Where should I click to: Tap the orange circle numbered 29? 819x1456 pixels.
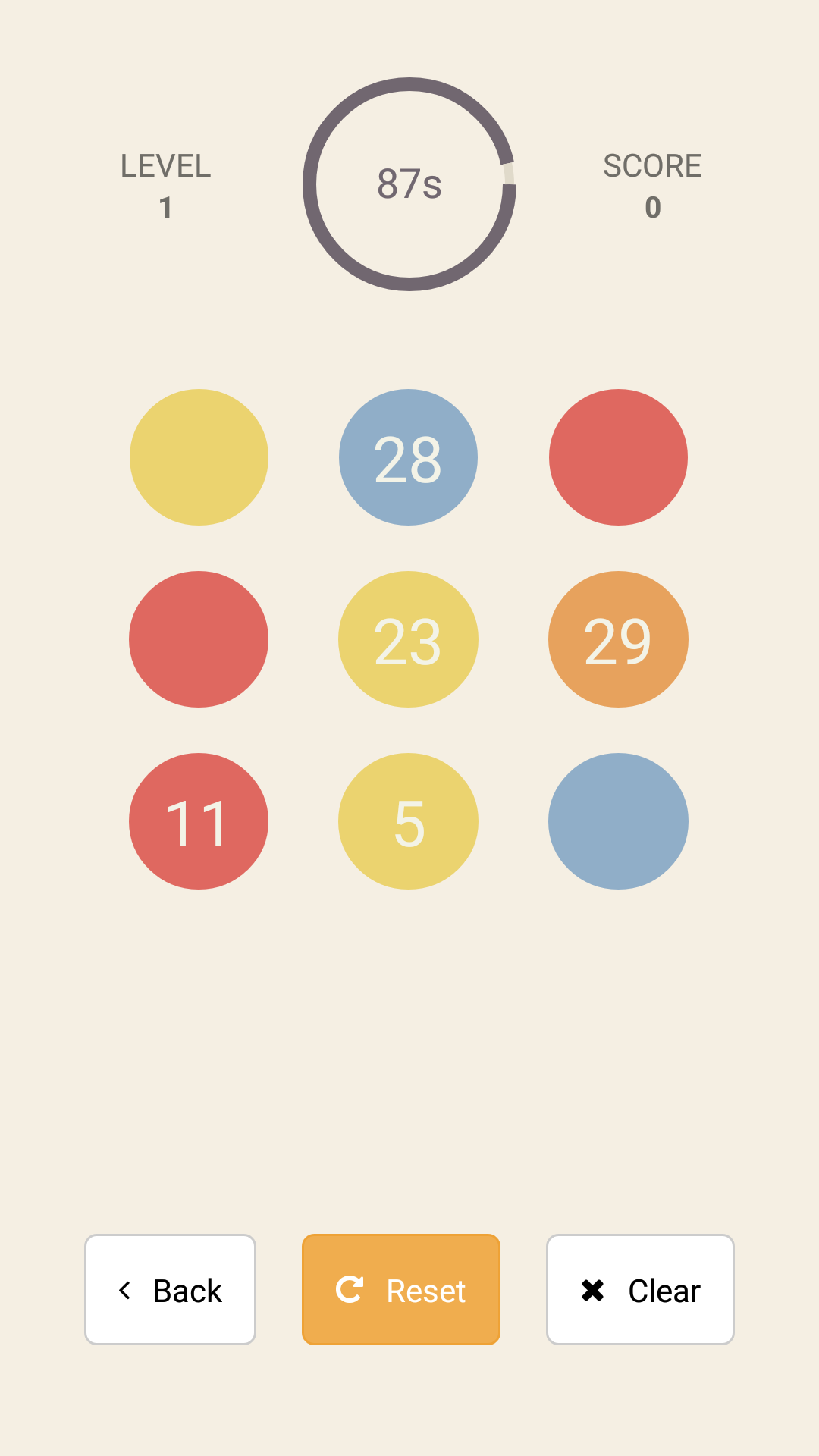[x=618, y=639]
